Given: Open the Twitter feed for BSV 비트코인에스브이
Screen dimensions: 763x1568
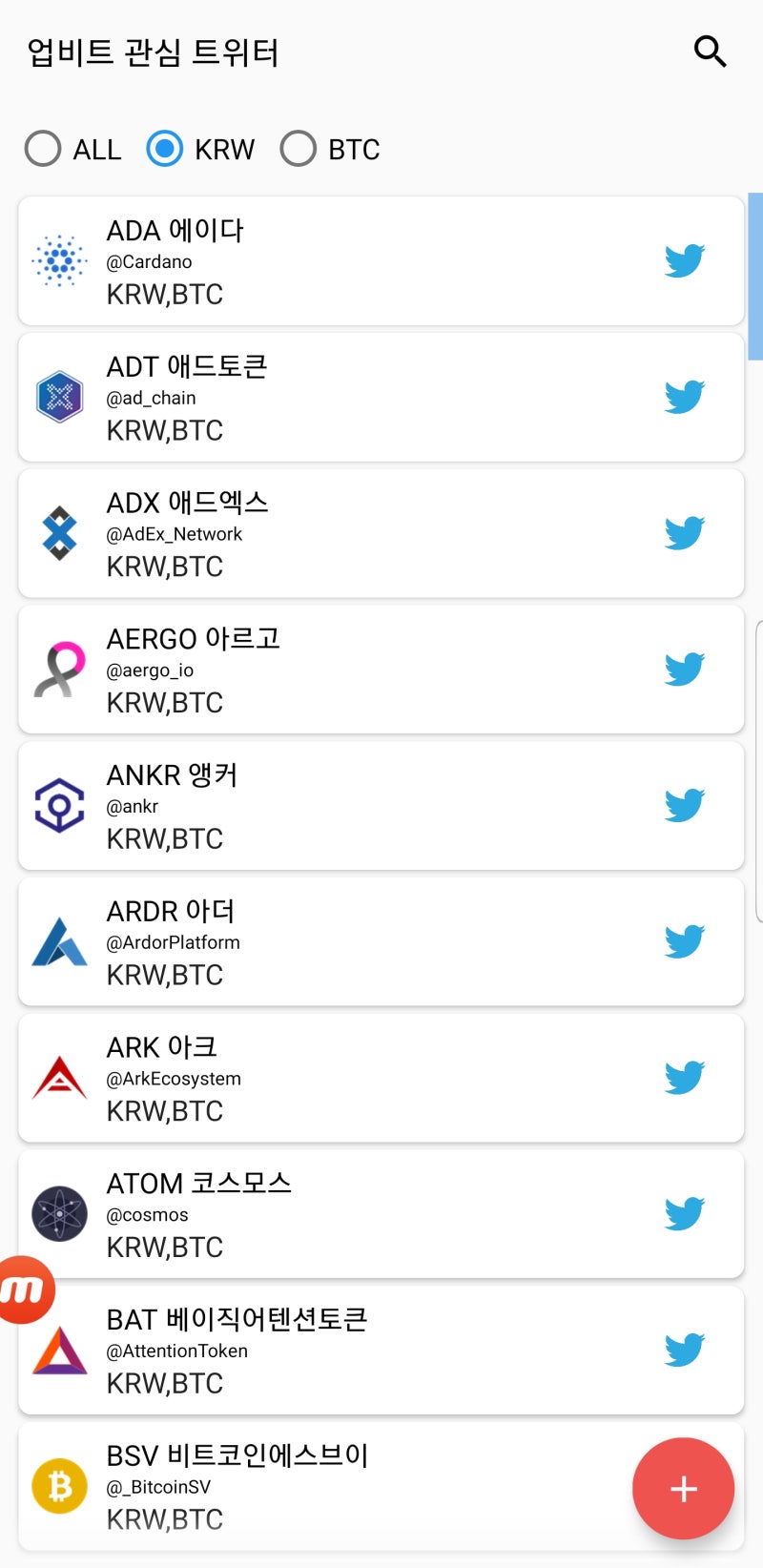Looking at the screenshot, I should pos(381,1483).
